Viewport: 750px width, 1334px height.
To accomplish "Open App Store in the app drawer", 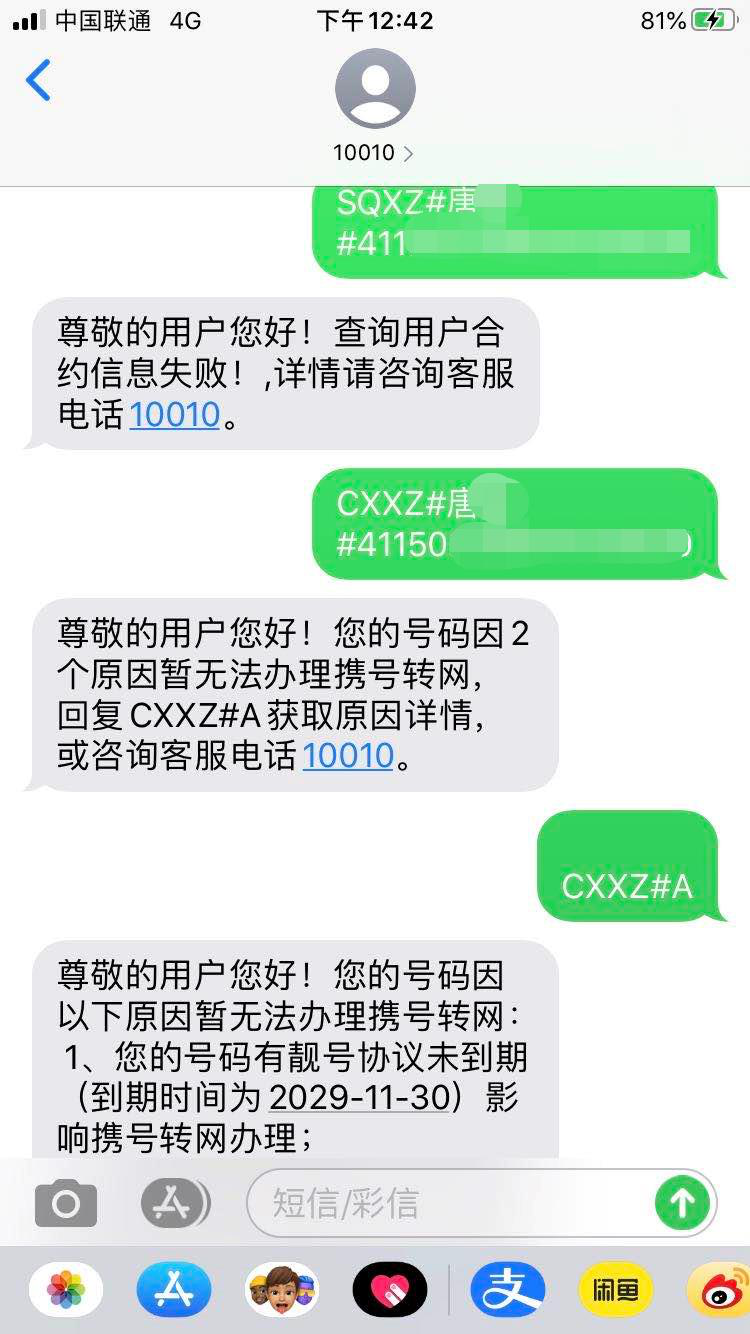I will pos(174,1289).
